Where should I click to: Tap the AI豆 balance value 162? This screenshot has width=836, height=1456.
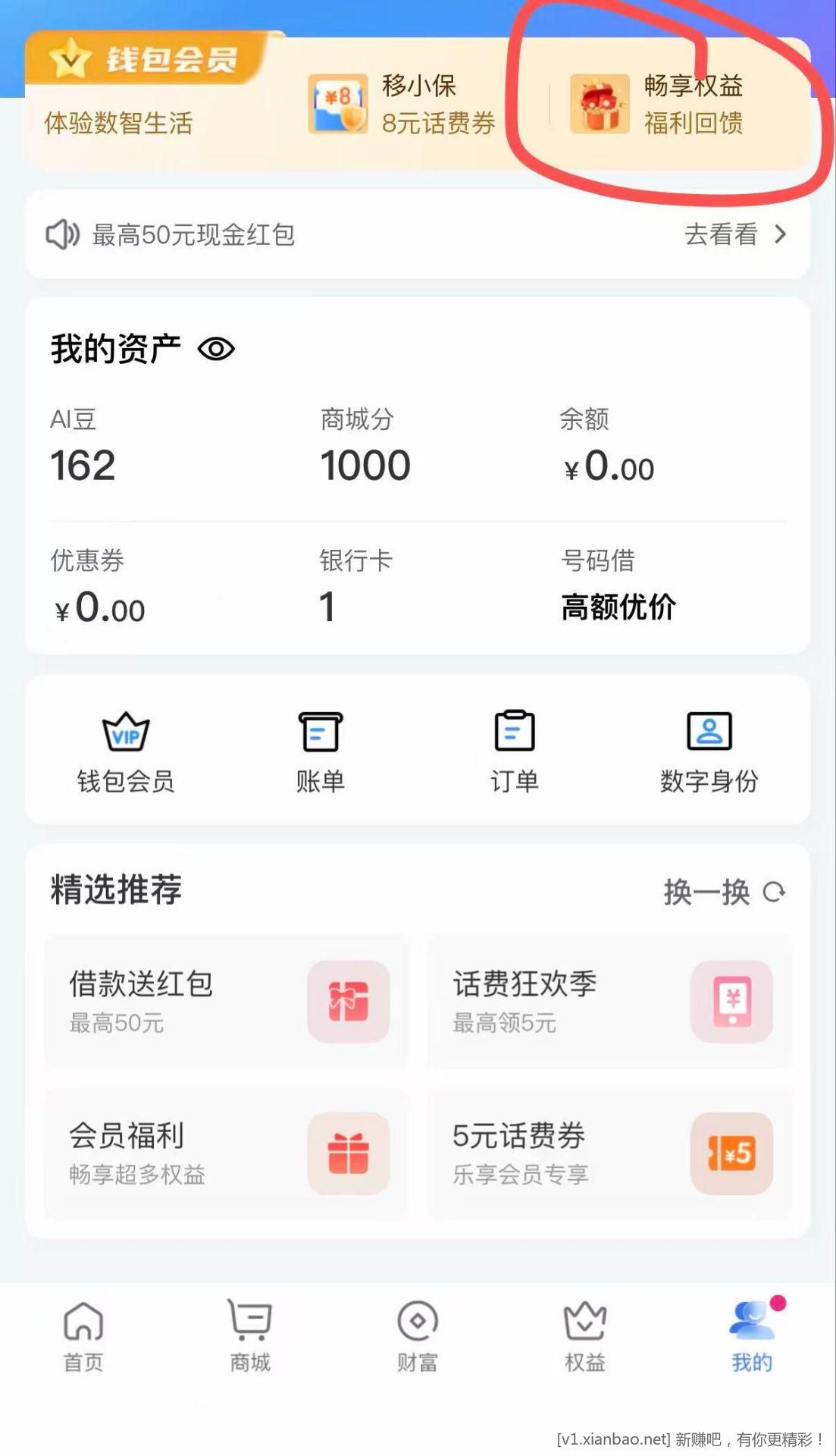[82, 465]
